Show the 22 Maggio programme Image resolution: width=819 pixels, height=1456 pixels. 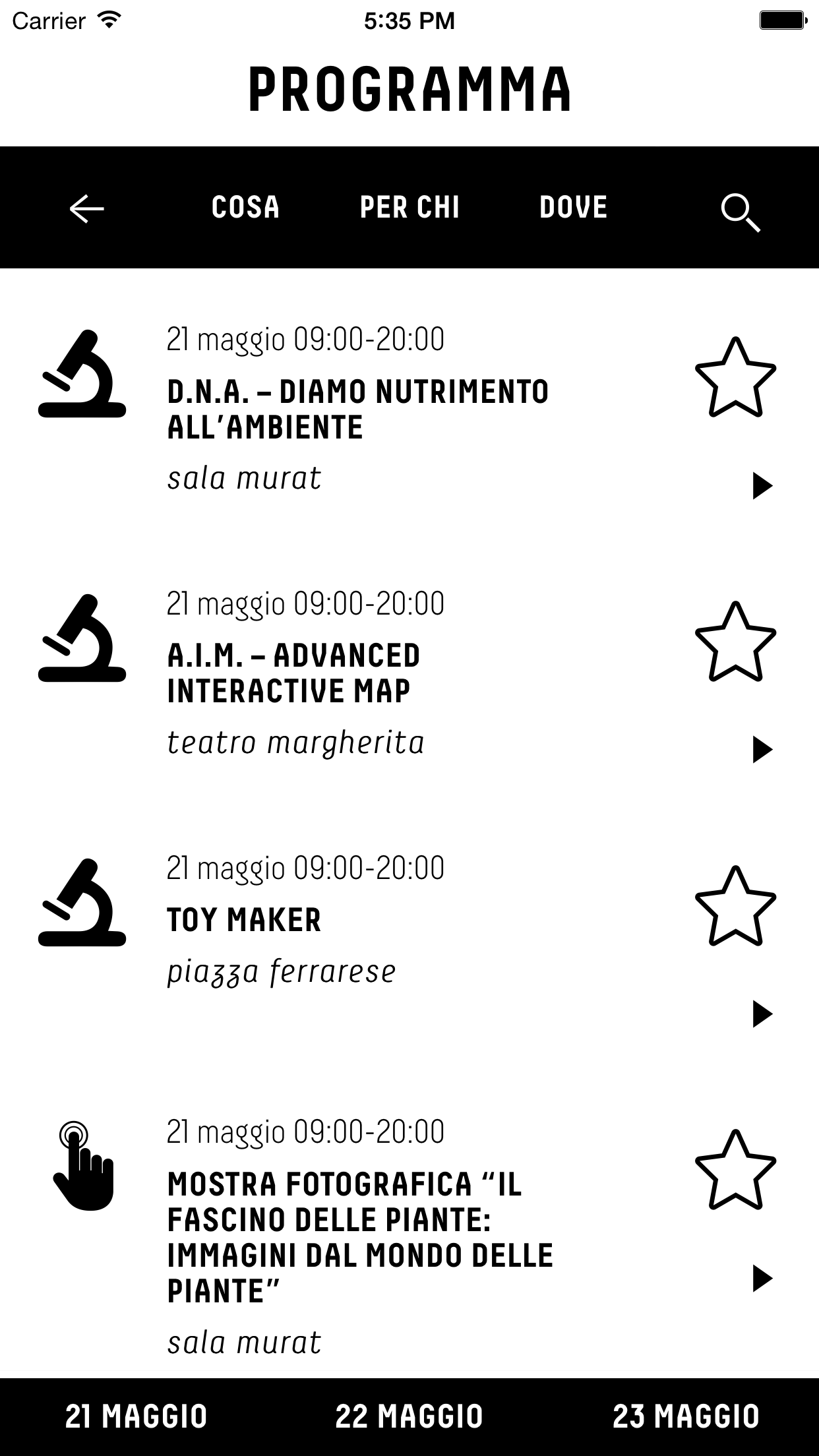pyautogui.click(x=409, y=1416)
